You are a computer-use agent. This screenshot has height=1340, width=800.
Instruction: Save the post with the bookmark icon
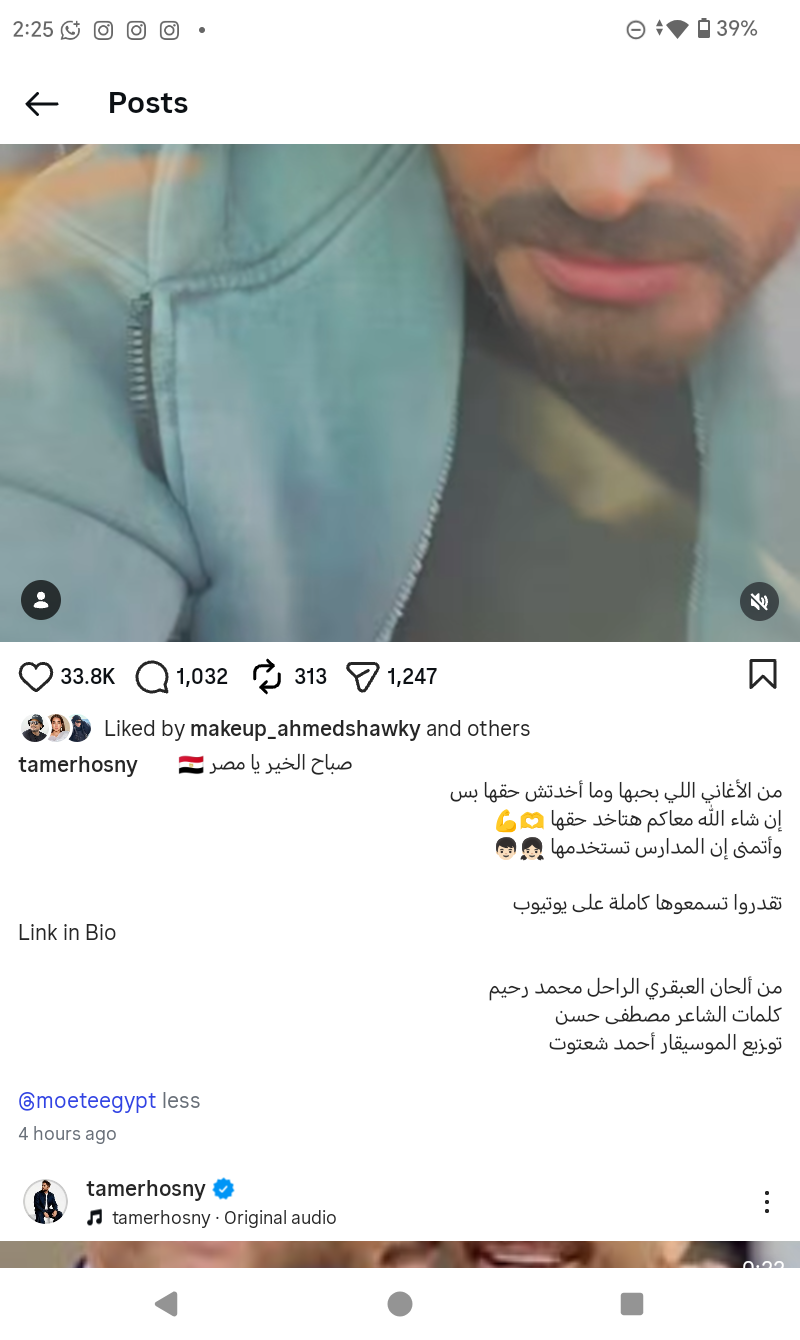point(762,674)
